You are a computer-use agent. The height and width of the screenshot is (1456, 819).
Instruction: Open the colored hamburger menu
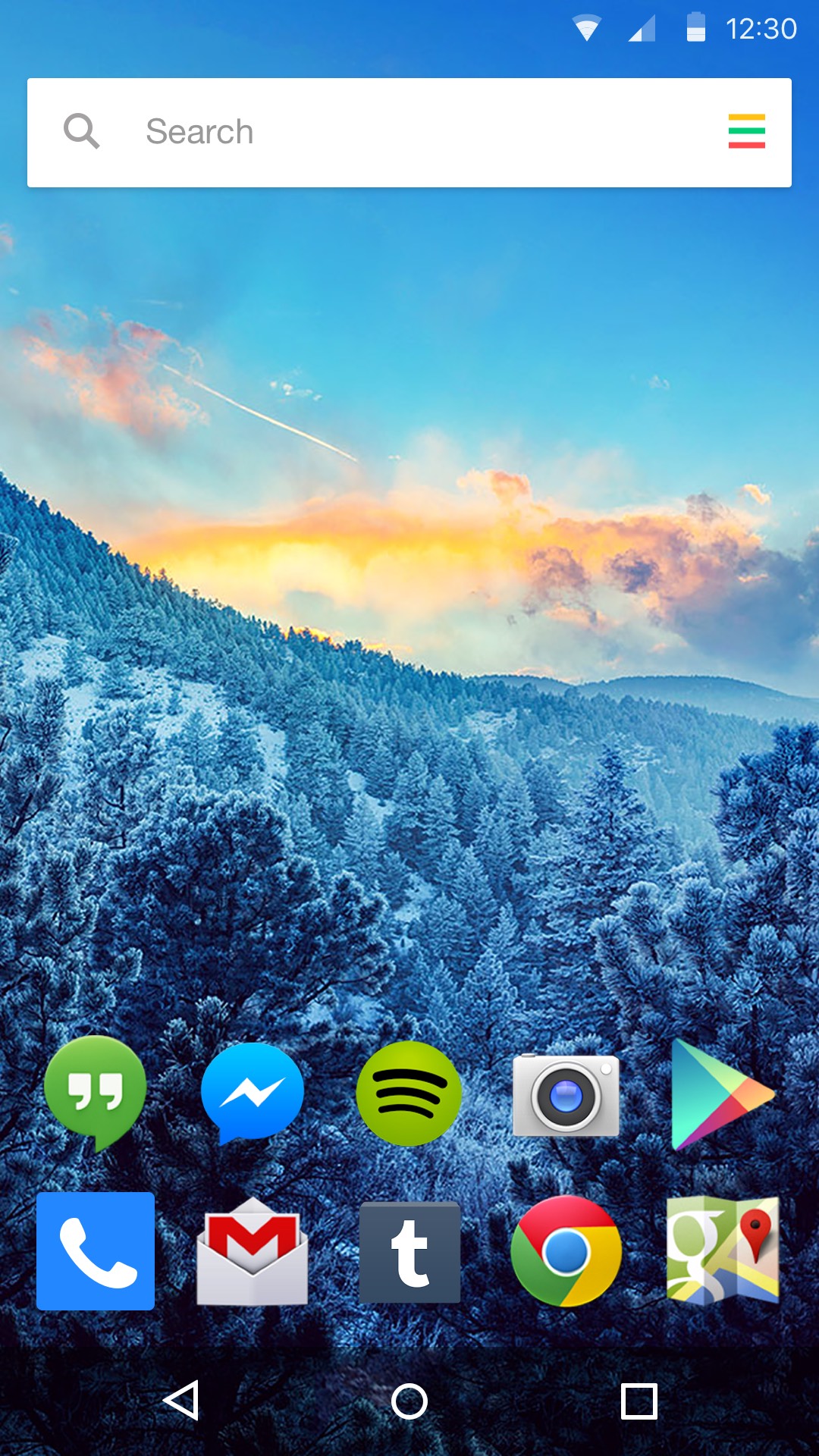click(746, 131)
